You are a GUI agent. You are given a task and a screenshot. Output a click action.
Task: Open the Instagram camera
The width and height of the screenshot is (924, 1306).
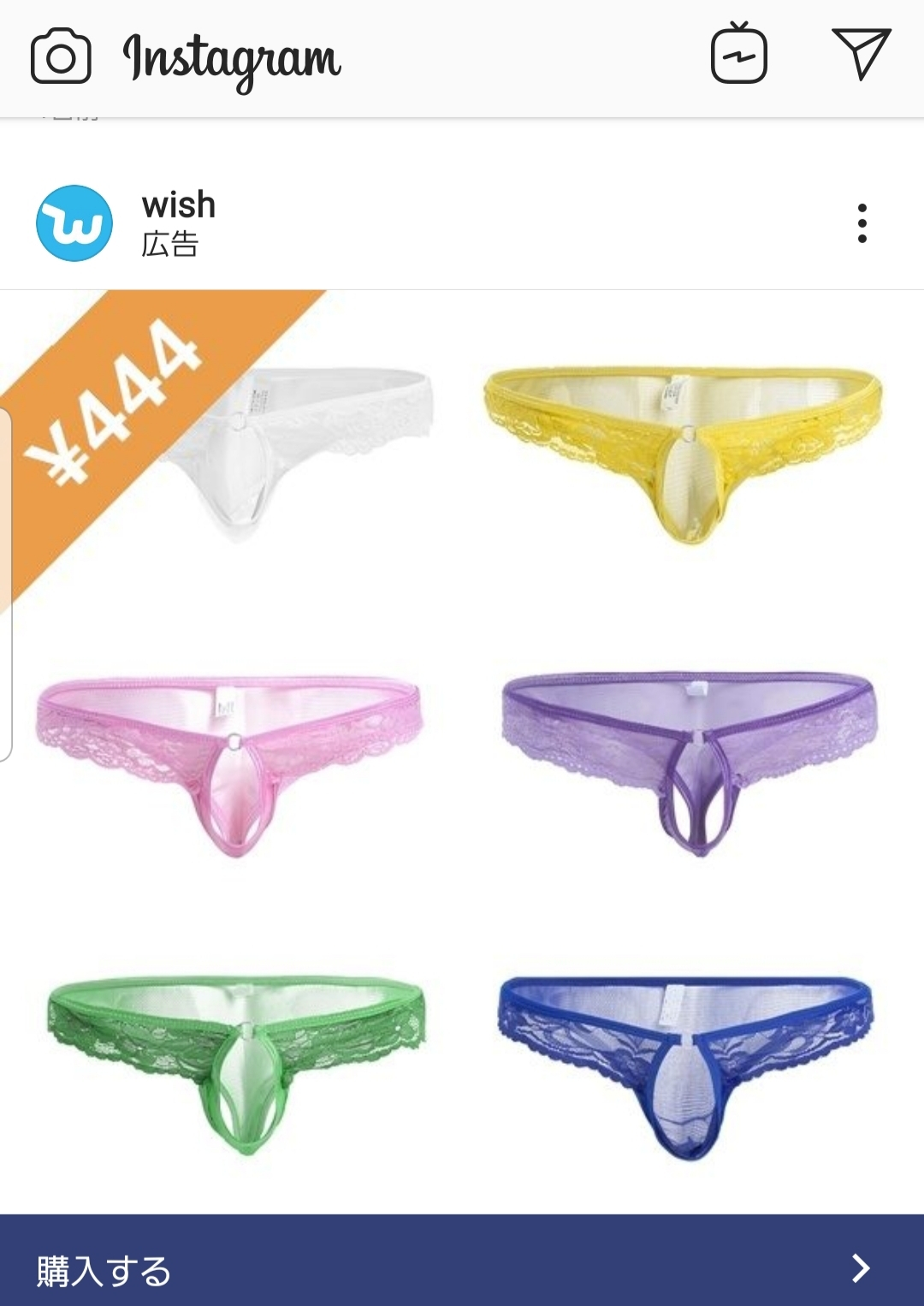coord(61,57)
